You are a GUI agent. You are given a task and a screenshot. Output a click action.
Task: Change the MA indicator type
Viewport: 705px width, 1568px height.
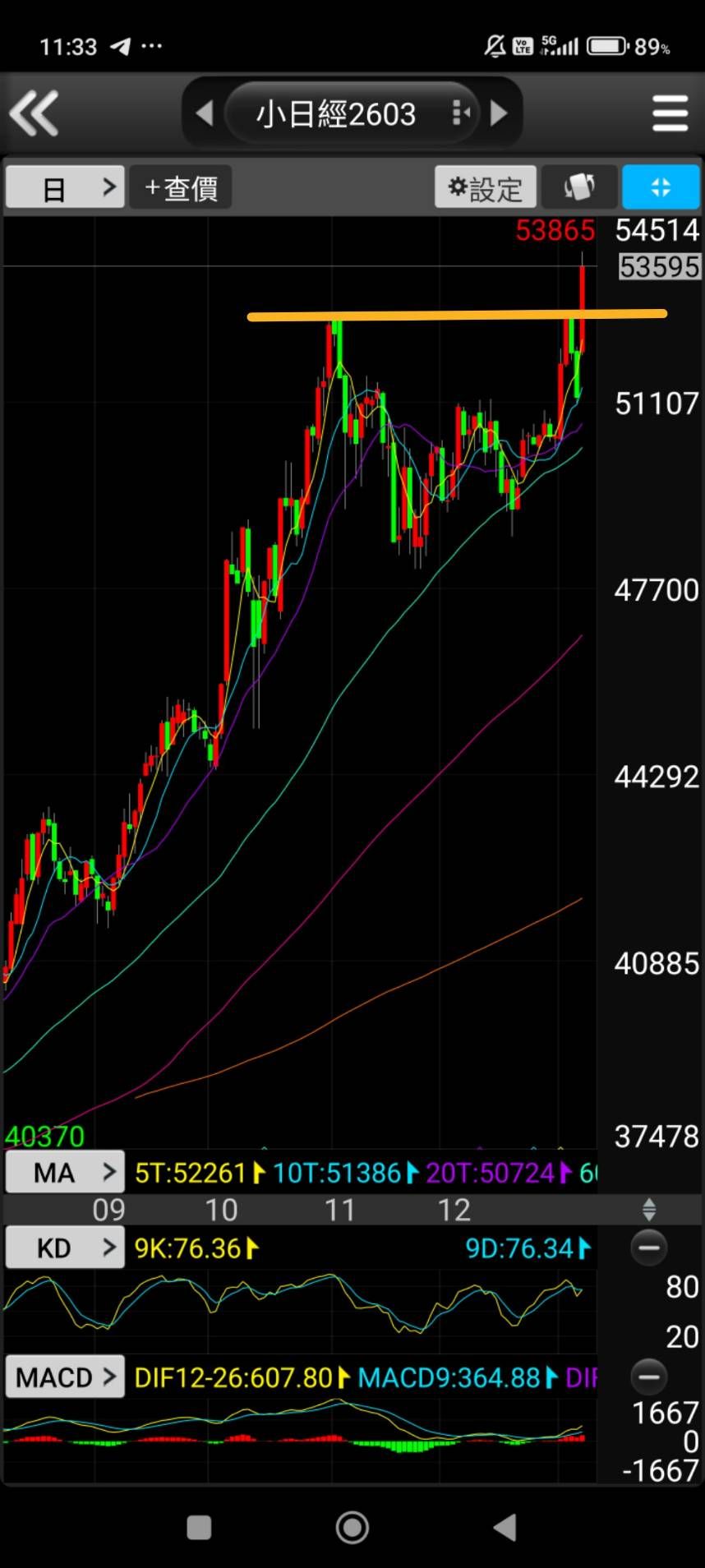65,1172
